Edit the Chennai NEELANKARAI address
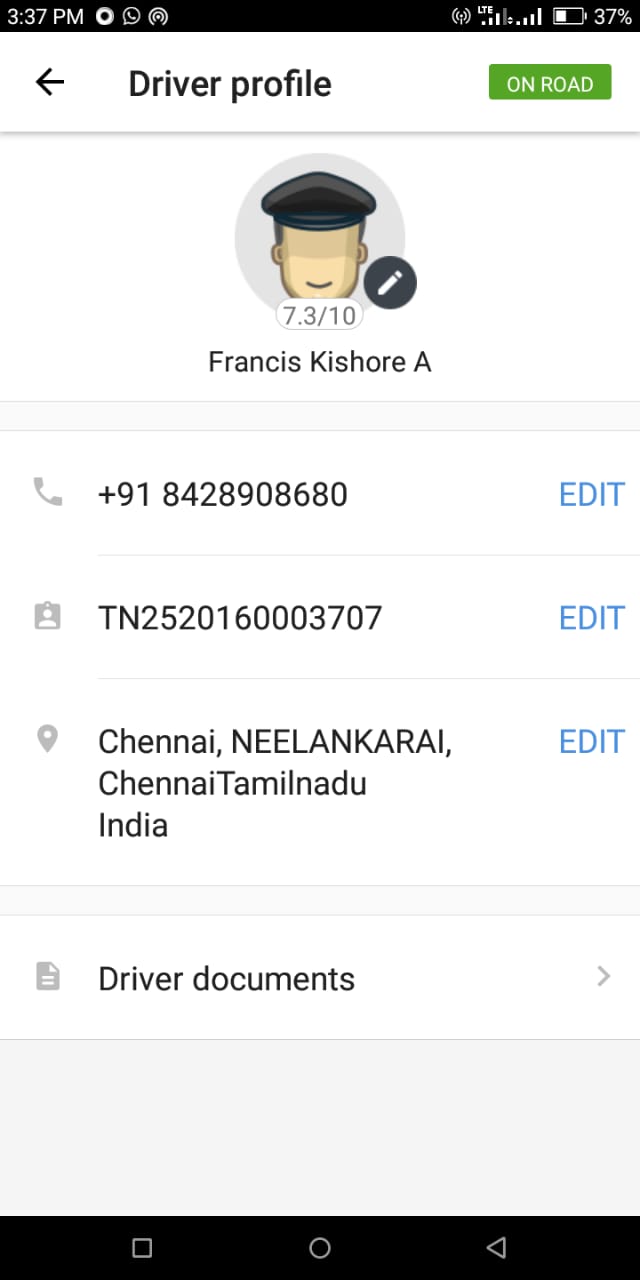 pyautogui.click(x=591, y=742)
